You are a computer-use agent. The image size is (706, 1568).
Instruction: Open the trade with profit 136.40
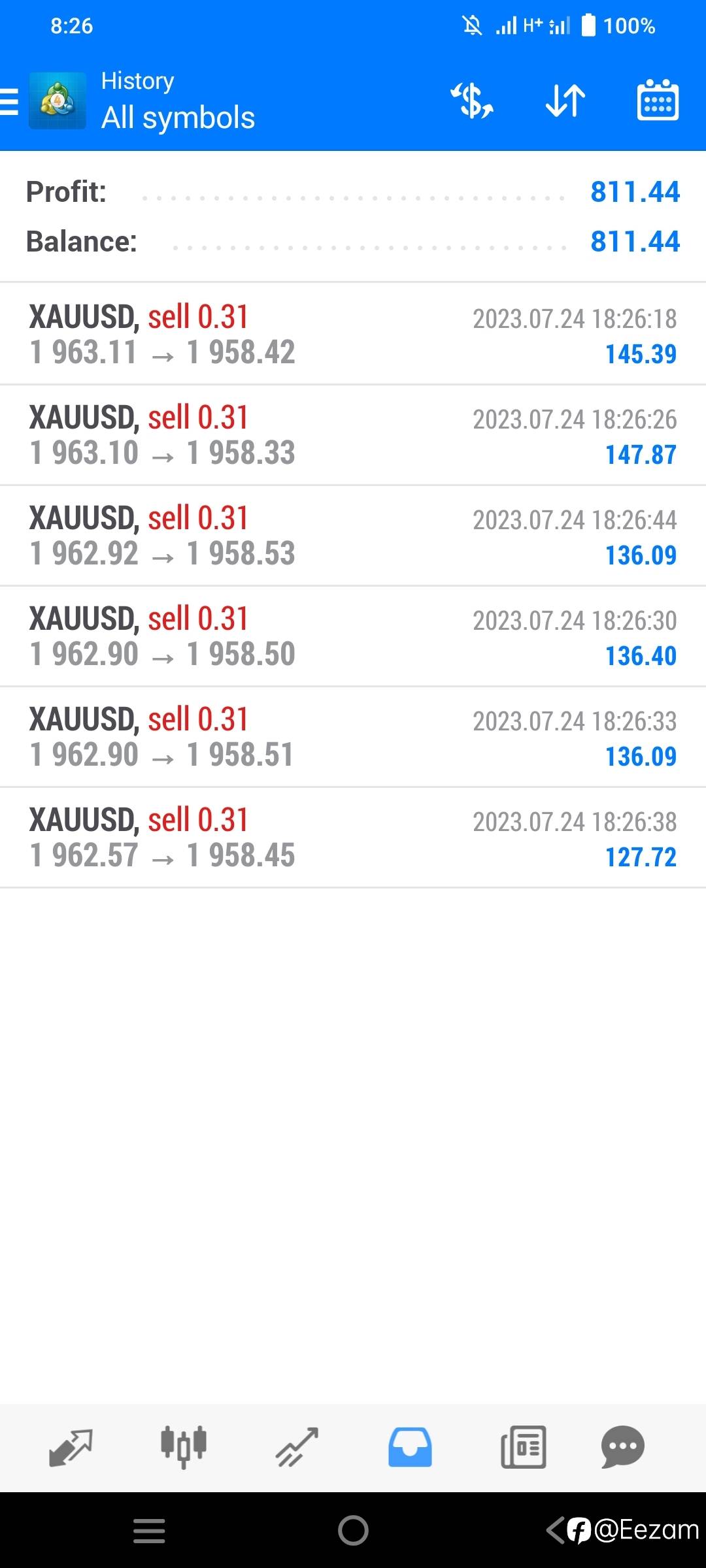353,636
